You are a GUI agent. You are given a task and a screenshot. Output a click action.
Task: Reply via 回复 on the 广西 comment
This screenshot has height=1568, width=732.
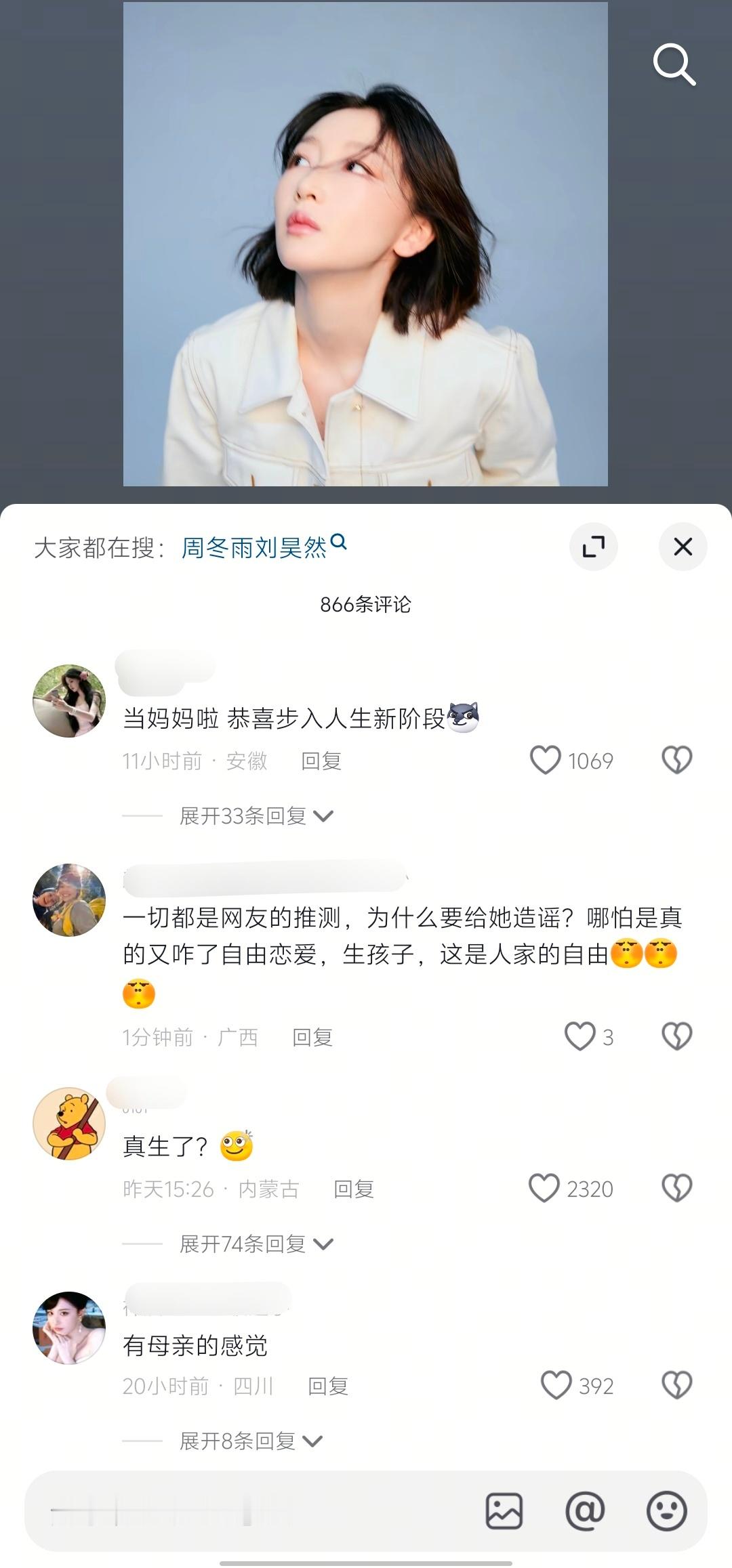tap(312, 1037)
